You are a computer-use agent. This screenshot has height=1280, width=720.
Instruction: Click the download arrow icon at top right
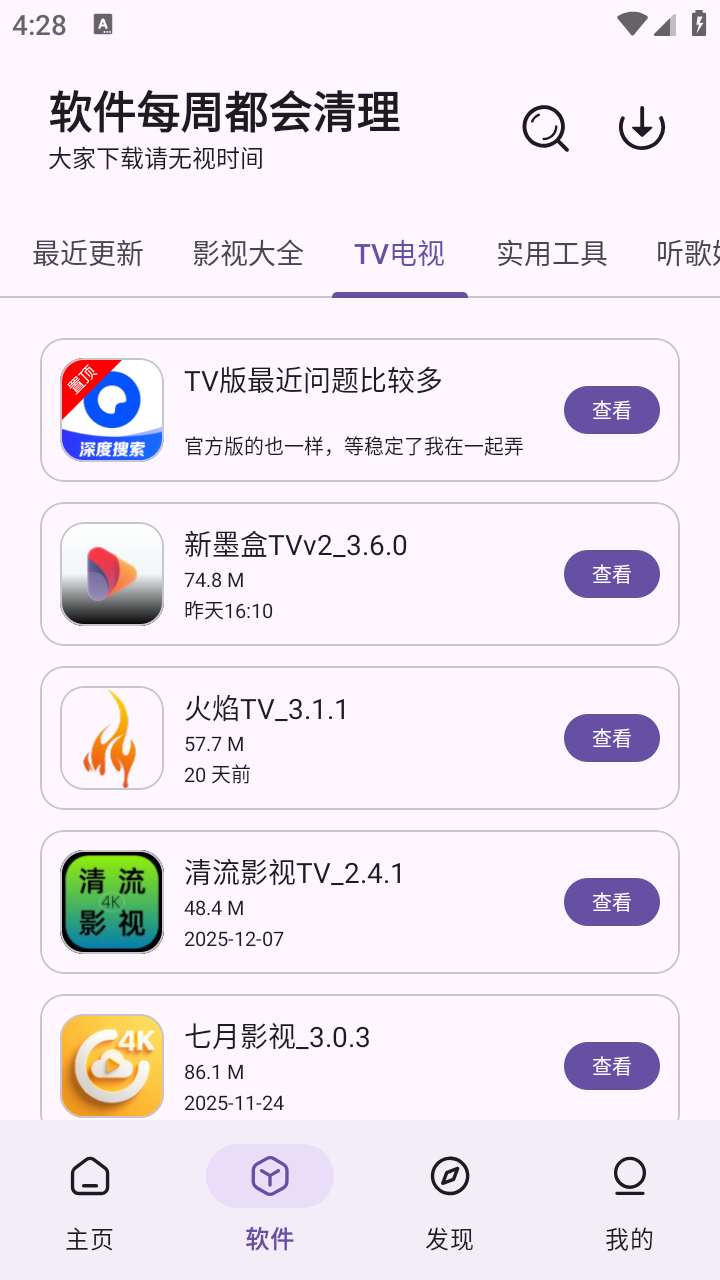coord(642,128)
